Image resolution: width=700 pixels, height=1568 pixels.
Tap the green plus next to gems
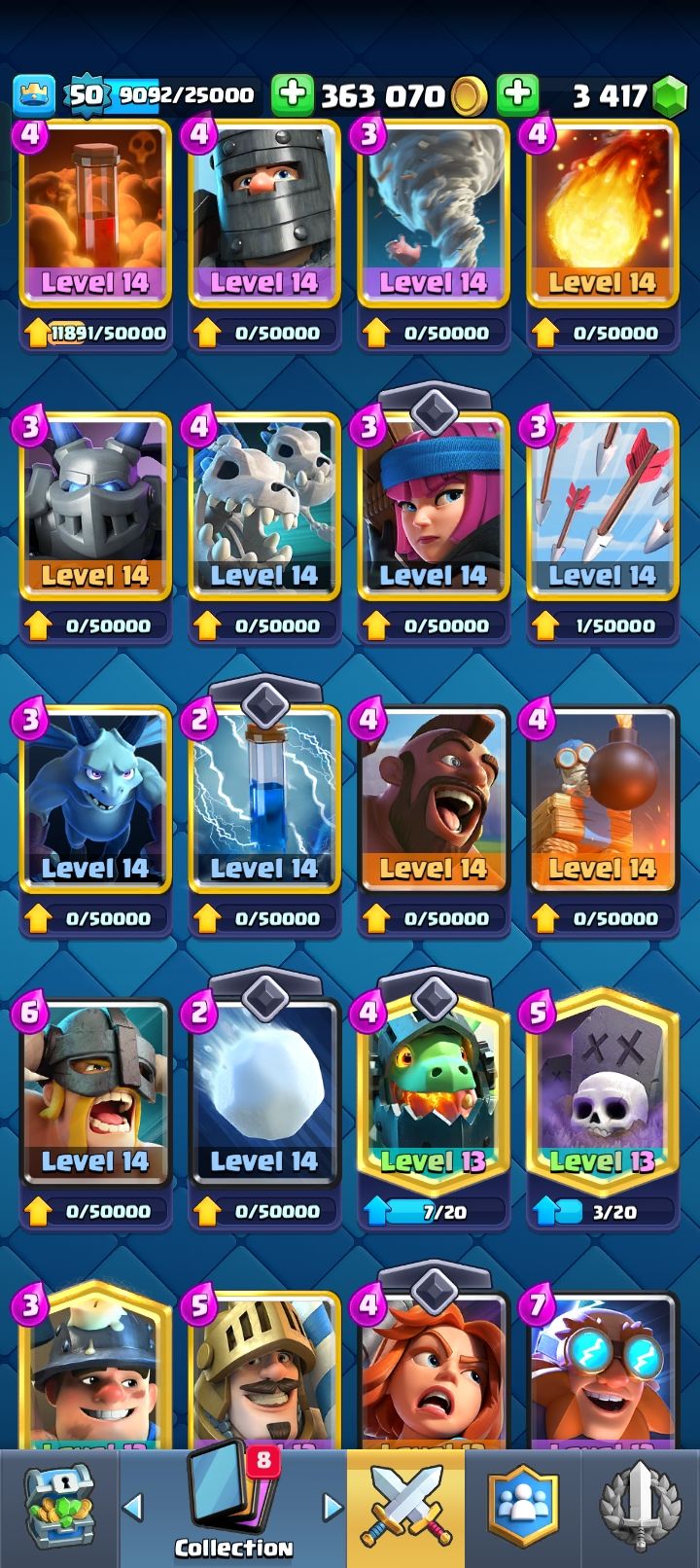517,94
